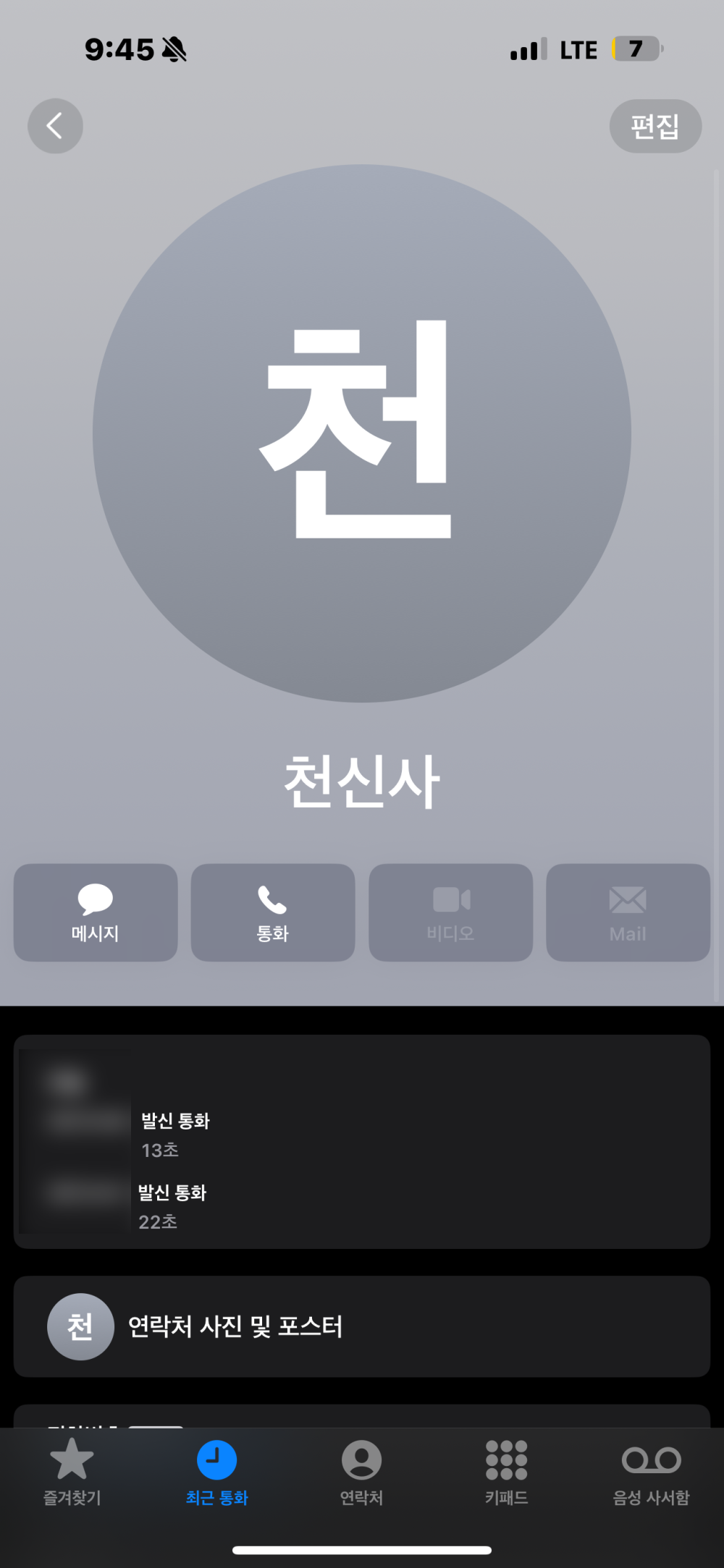The height and width of the screenshot is (1568, 724).
Task: Call 천신사 with the 통화 button
Action: [273, 912]
